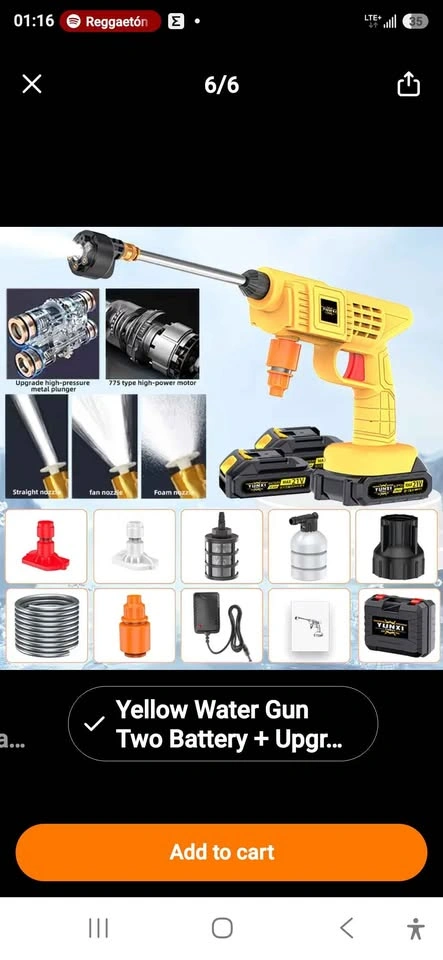Screen dimensions: 443x960
Task: Share this product image
Action: [408, 84]
